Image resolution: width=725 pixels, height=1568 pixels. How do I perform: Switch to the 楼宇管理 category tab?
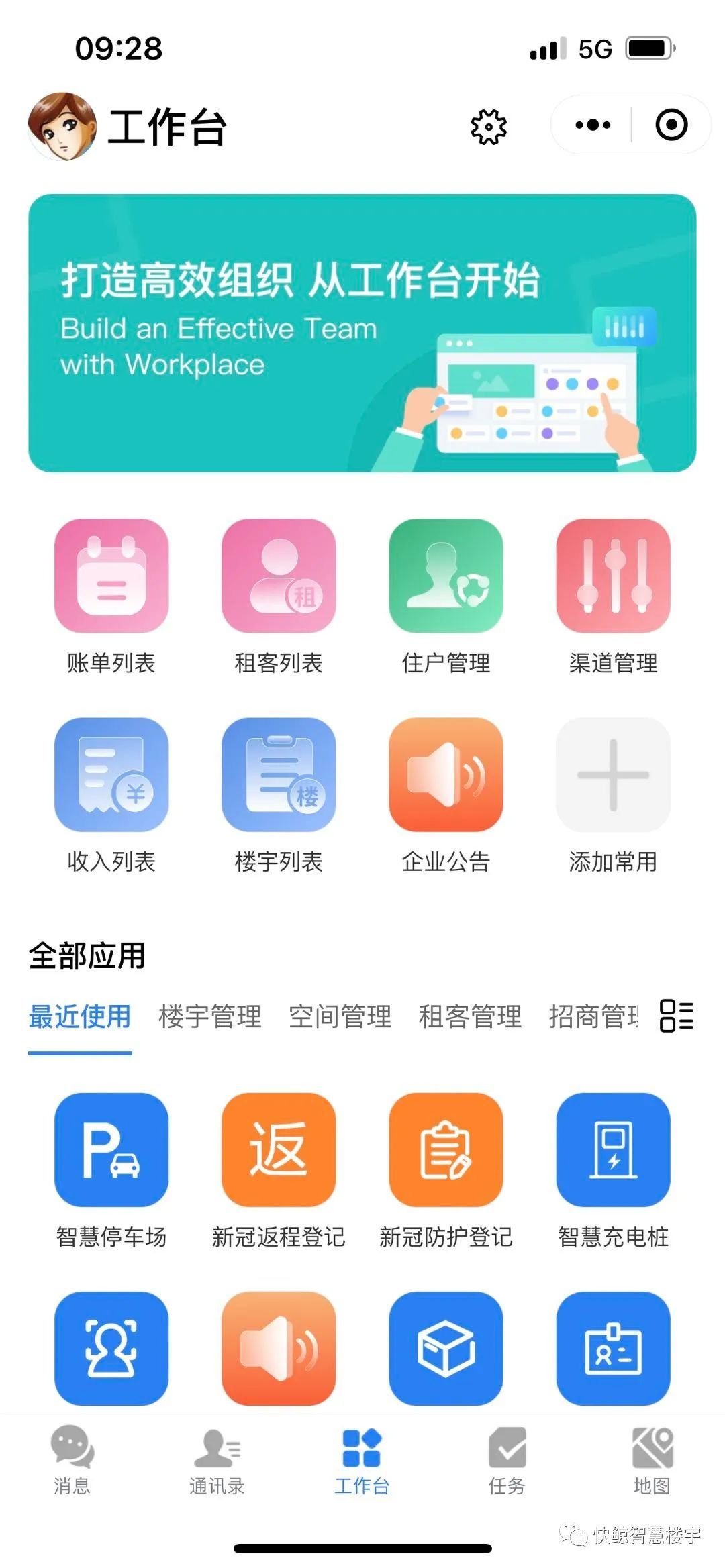click(210, 1016)
